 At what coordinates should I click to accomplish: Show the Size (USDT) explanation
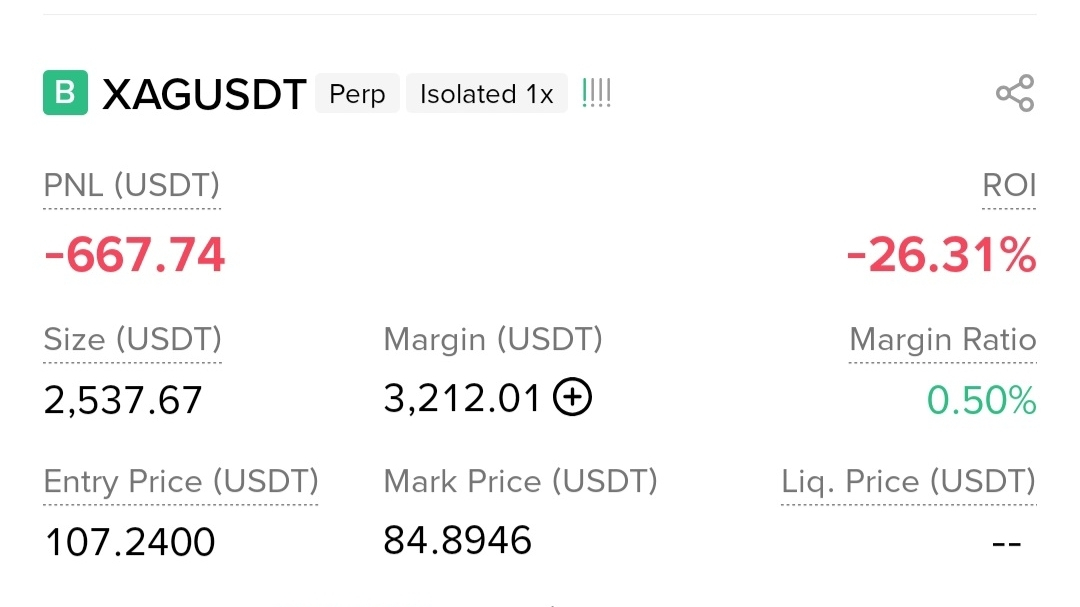pyautogui.click(x=132, y=340)
